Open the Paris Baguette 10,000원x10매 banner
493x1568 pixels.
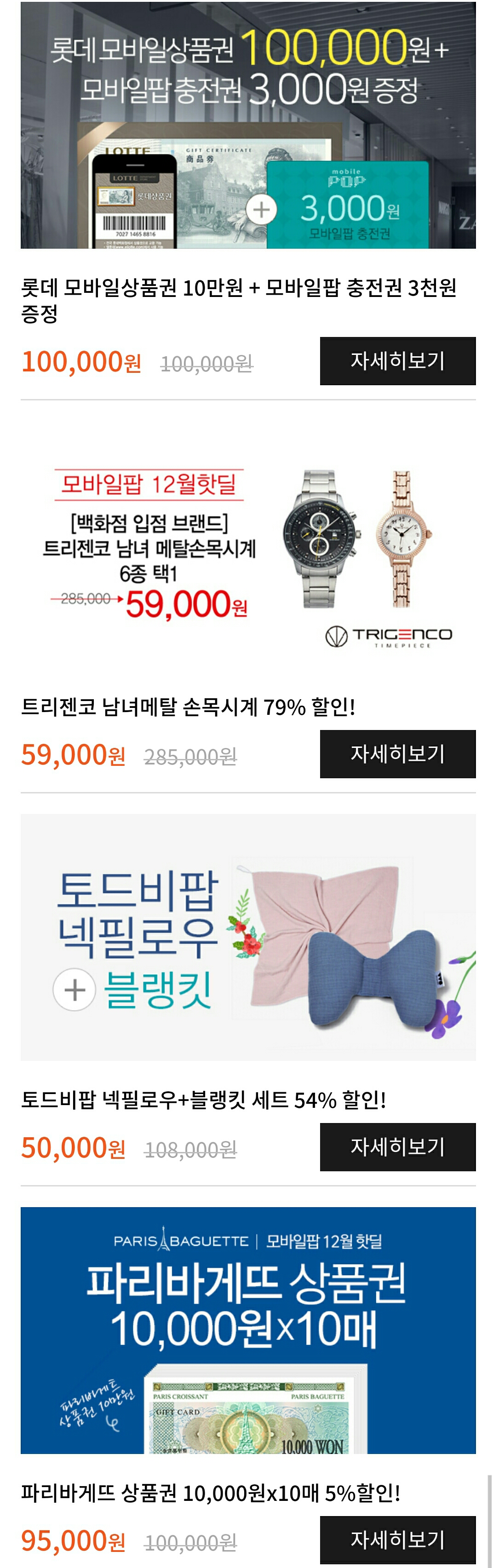tap(248, 1331)
